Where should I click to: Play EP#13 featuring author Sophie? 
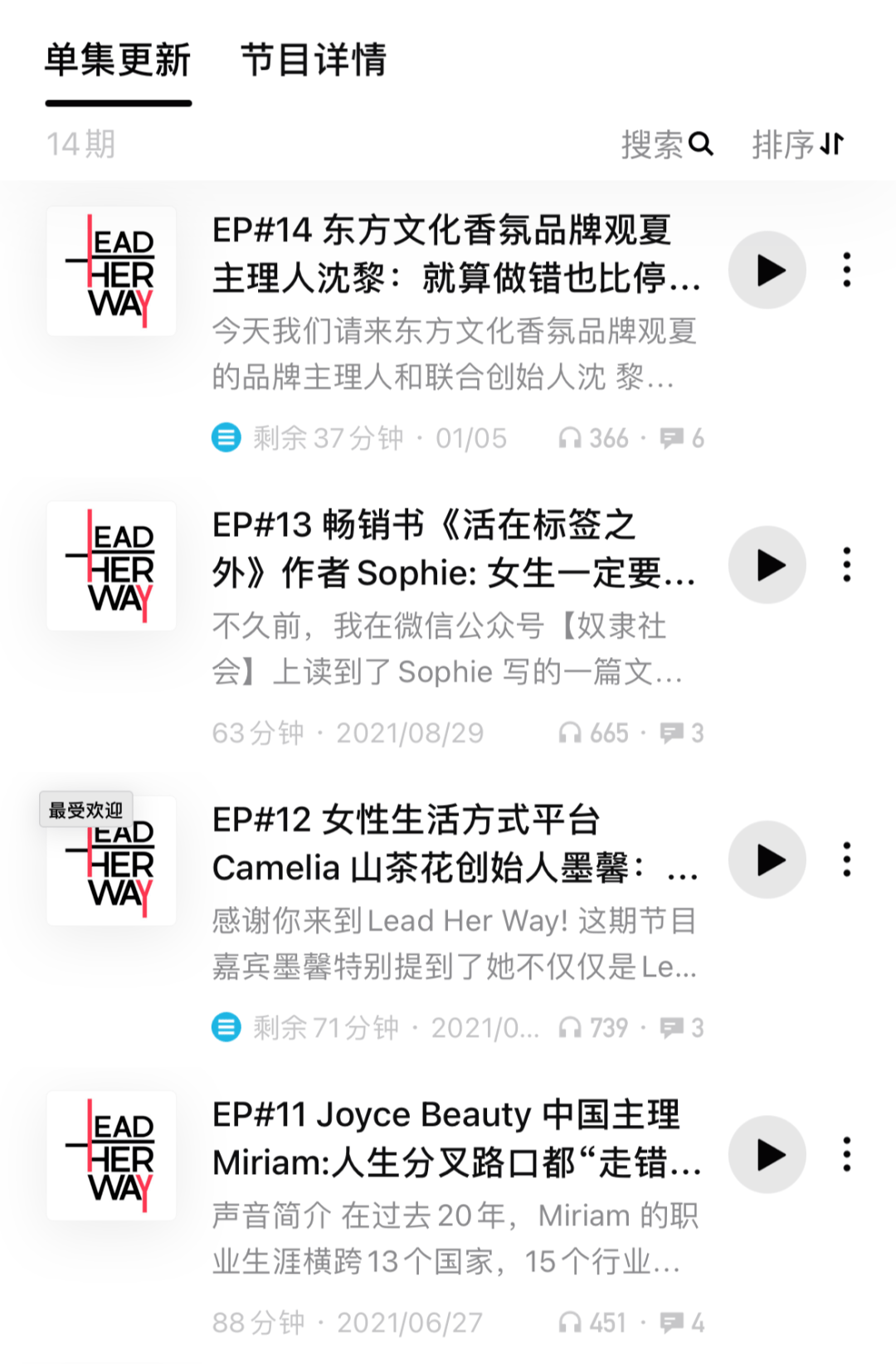click(767, 565)
